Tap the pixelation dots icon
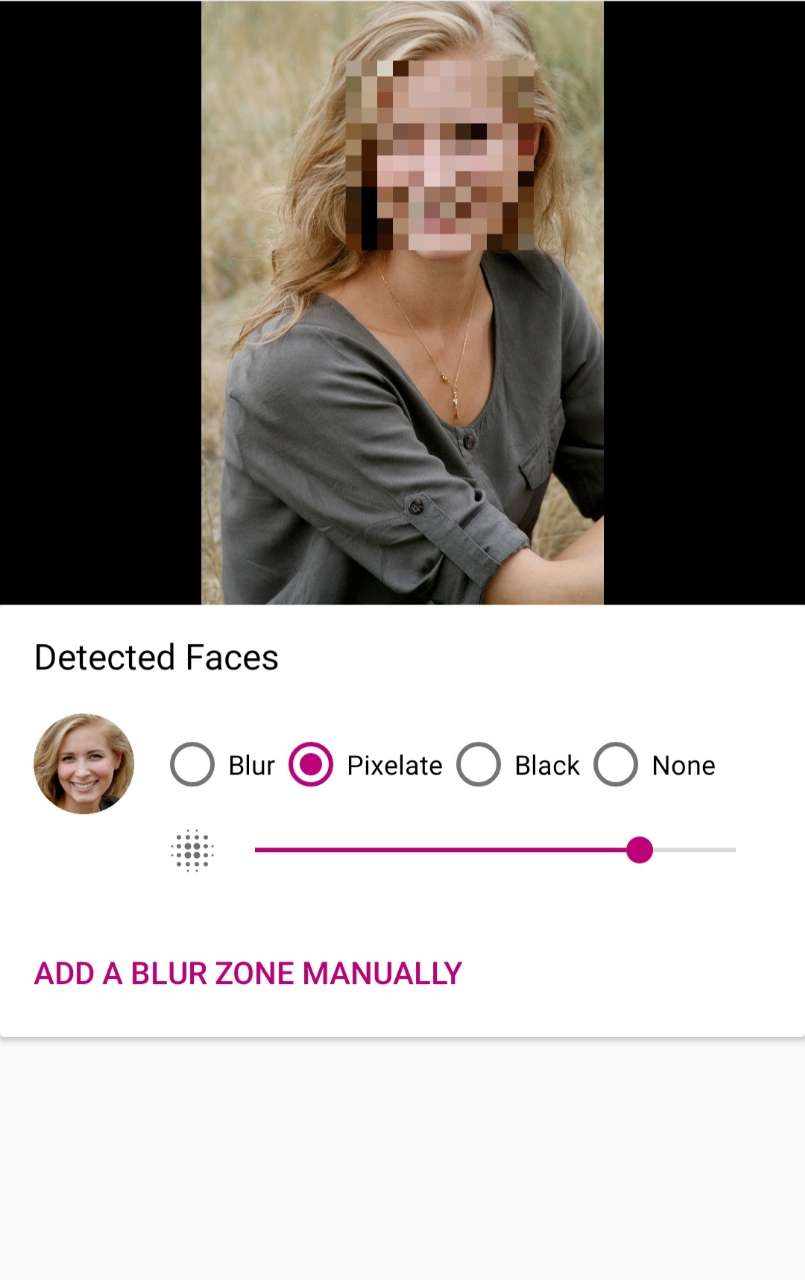The width and height of the screenshot is (805, 1280). (192, 849)
